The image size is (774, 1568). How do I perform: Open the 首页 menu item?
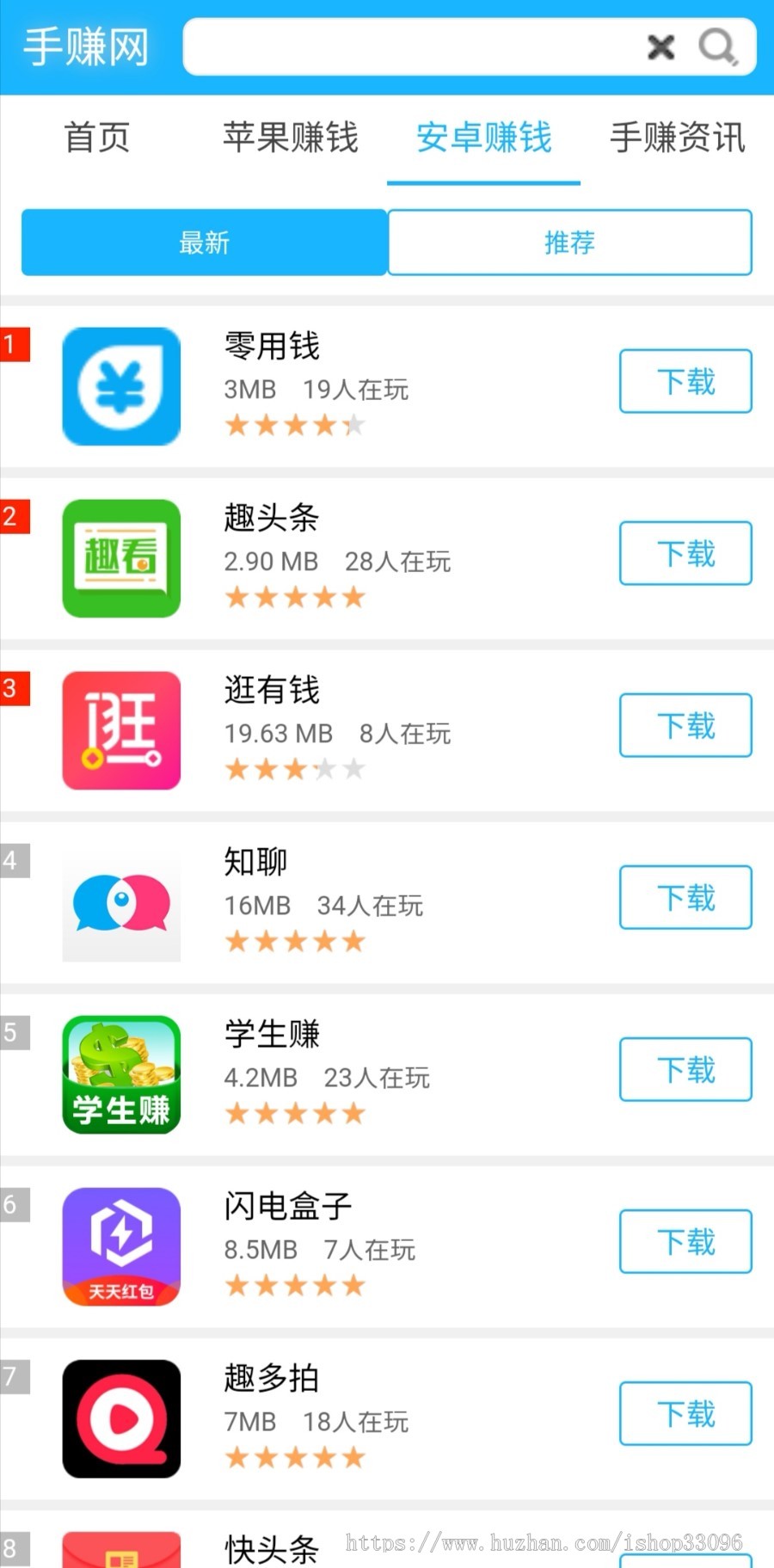click(96, 138)
